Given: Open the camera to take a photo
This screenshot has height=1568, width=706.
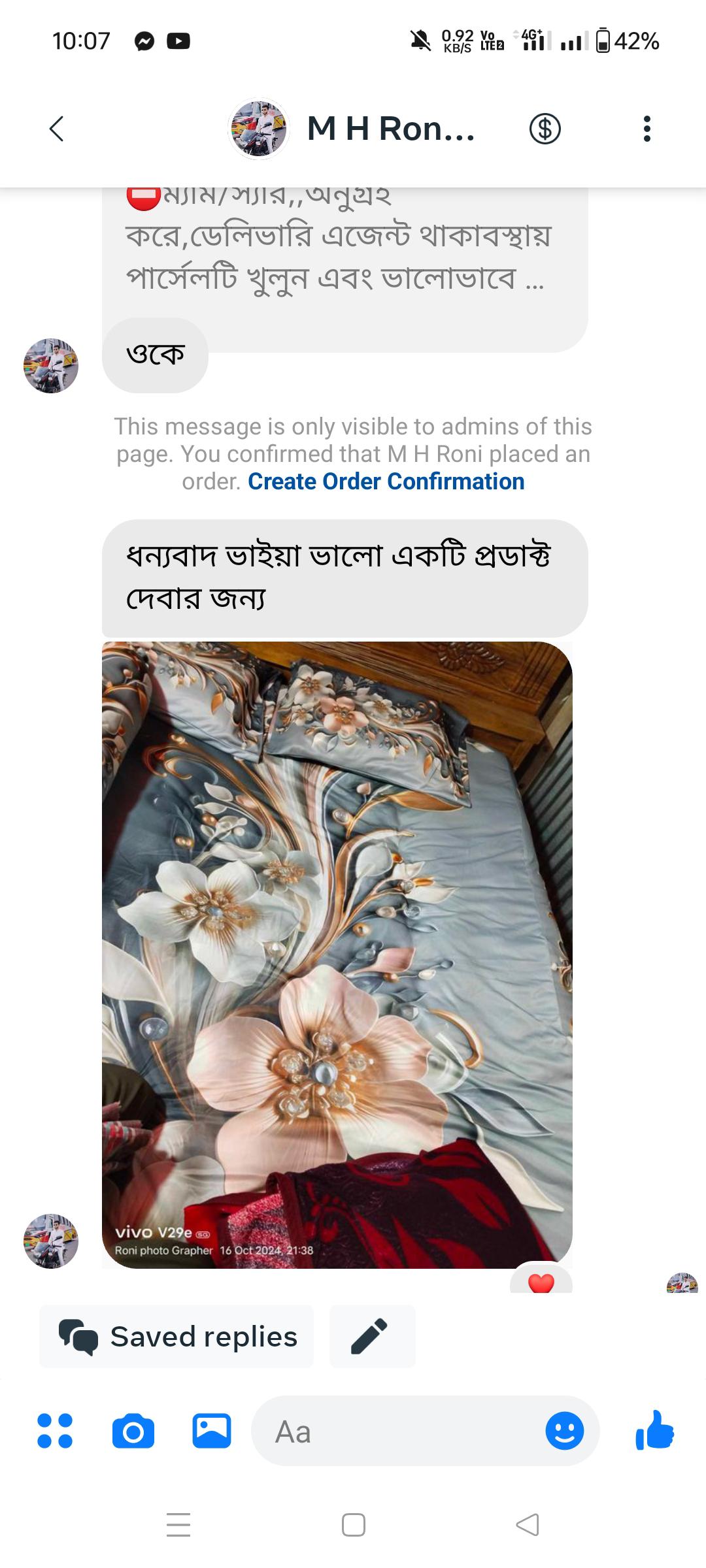Looking at the screenshot, I should [133, 1431].
